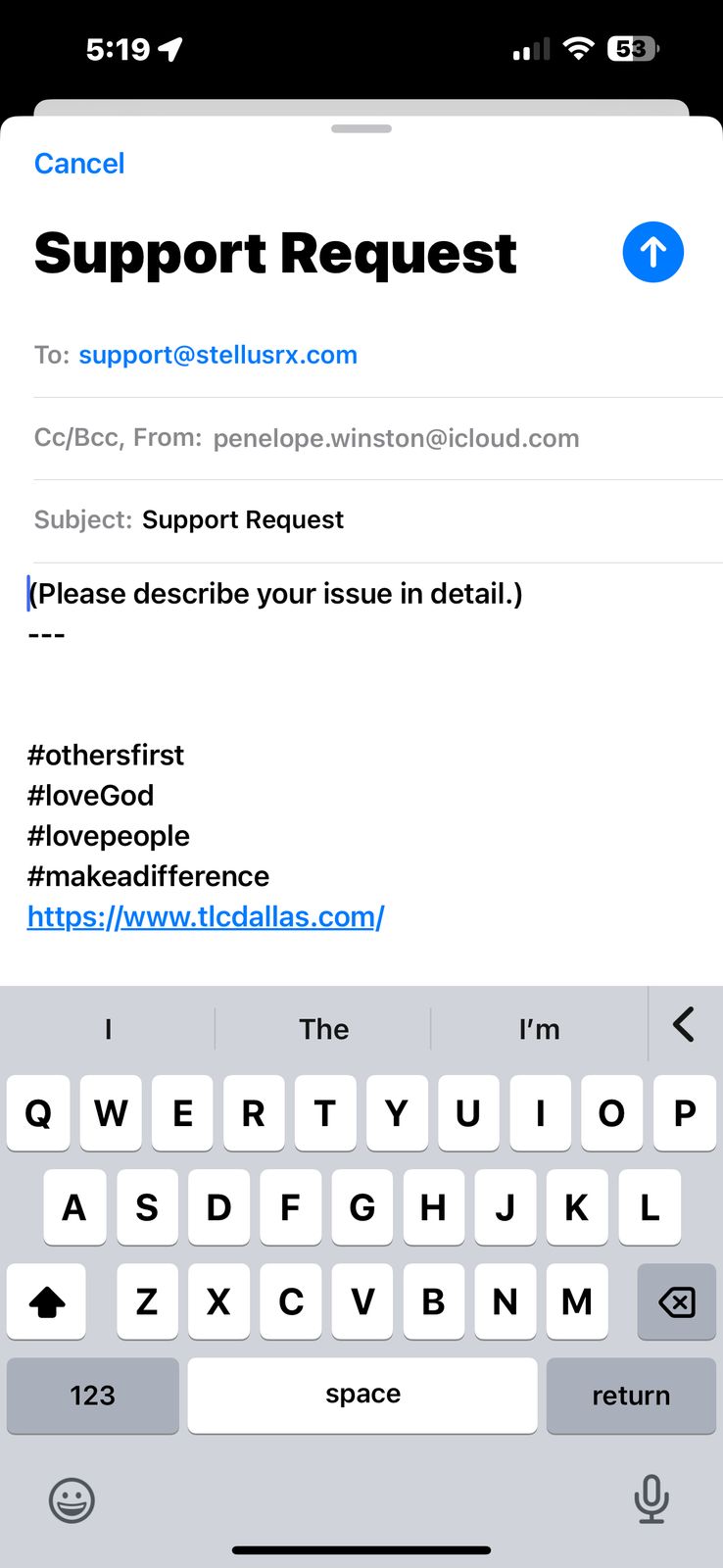This screenshot has width=723, height=1568.
Task: Switch keyboard to numbers with 123
Action: tap(92, 1396)
